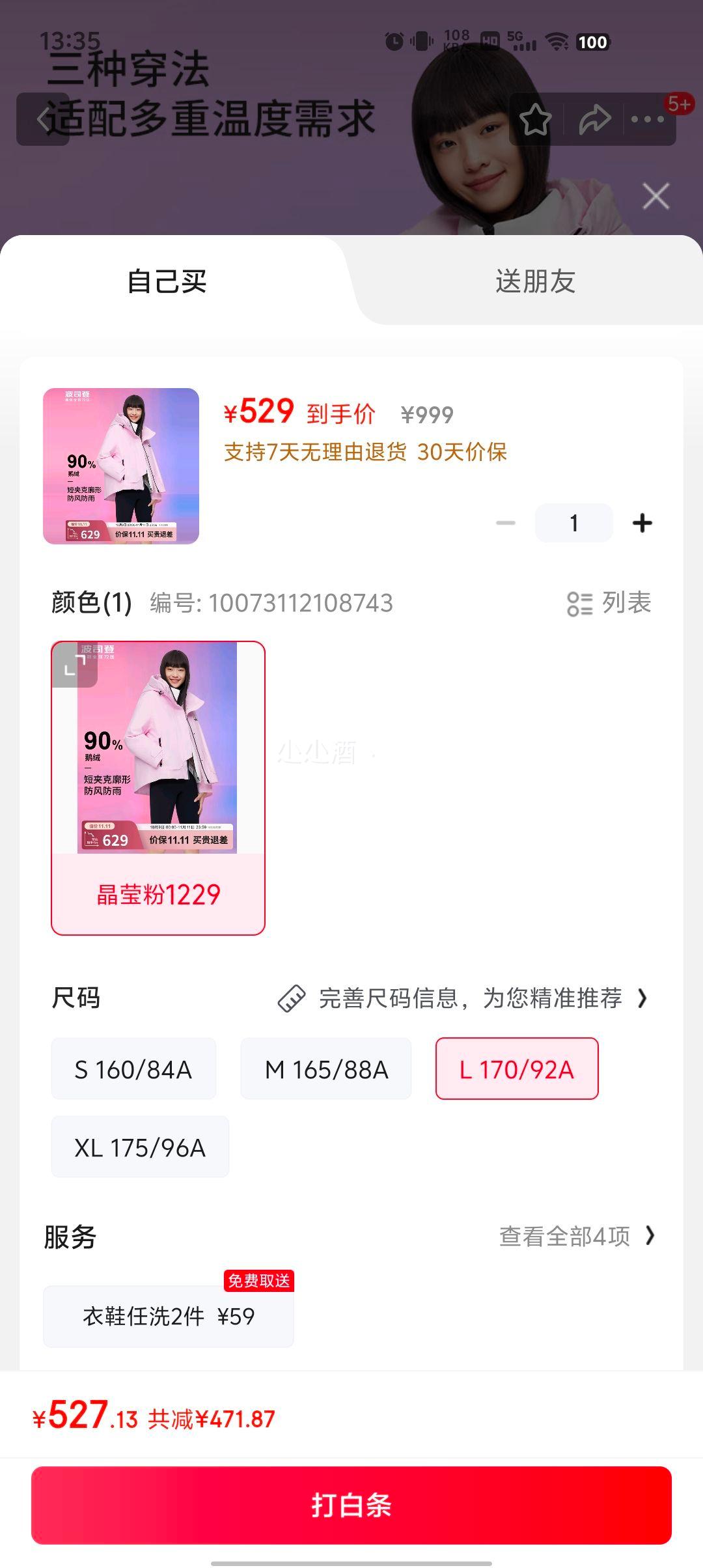Close the purchase options sheet
This screenshot has height=1568, width=703.
coord(655,196)
